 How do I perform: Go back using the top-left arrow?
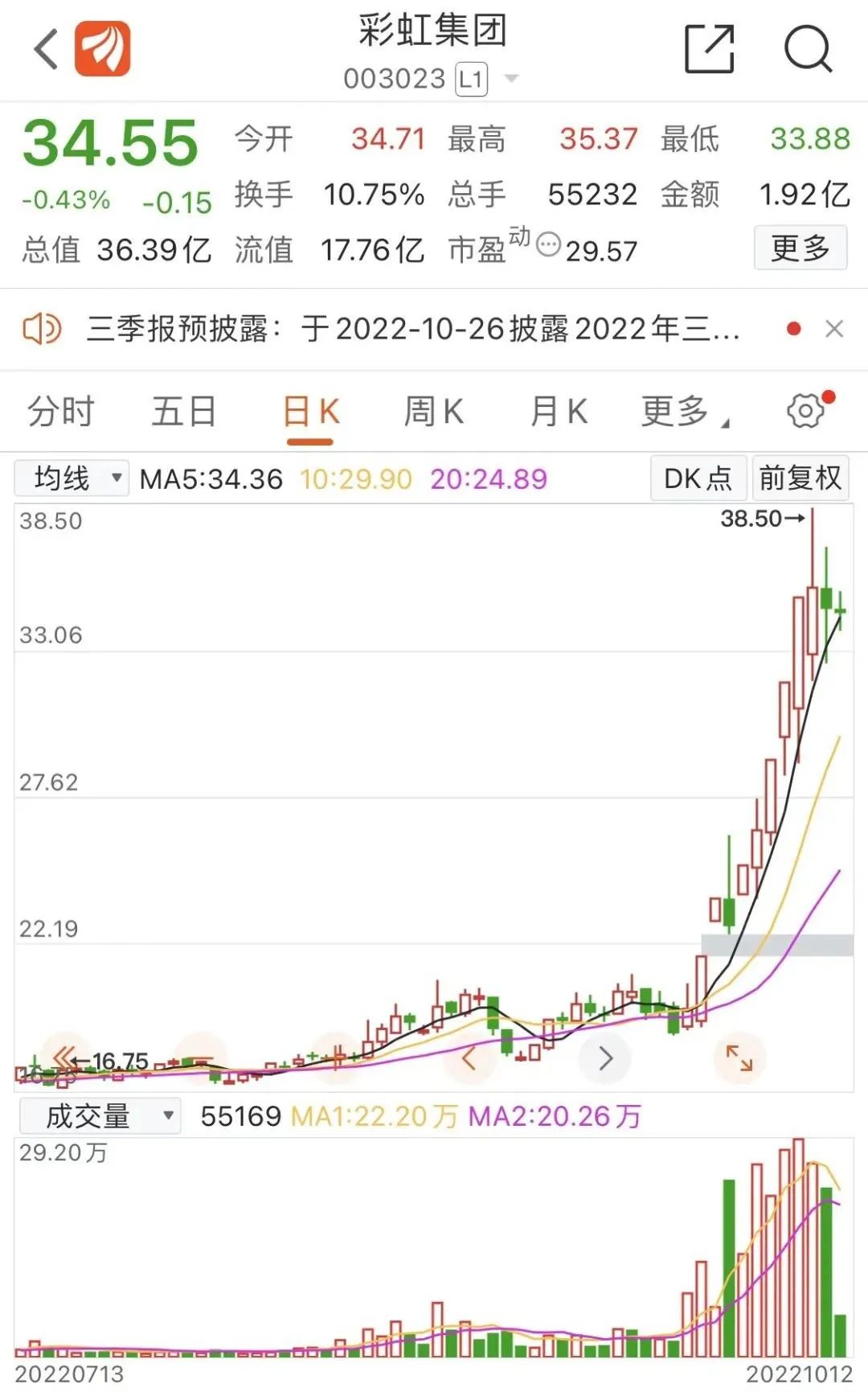click(47, 50)
